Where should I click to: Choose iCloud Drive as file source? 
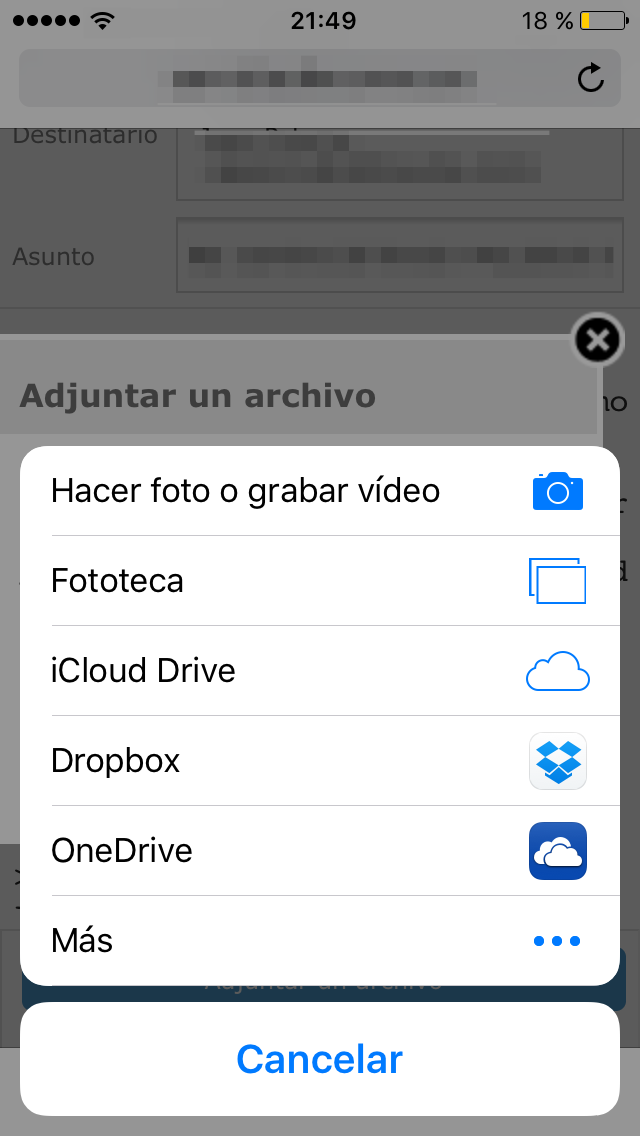pyautogui.click(x=320, y=671)
